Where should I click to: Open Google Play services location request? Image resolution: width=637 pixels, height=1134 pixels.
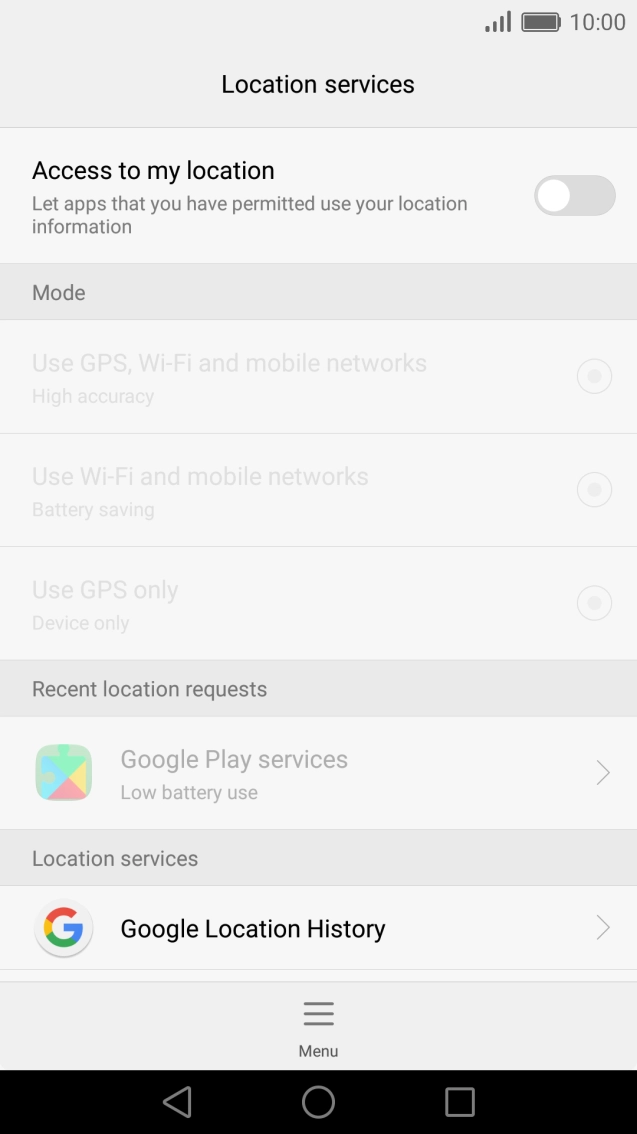(318, 773)
